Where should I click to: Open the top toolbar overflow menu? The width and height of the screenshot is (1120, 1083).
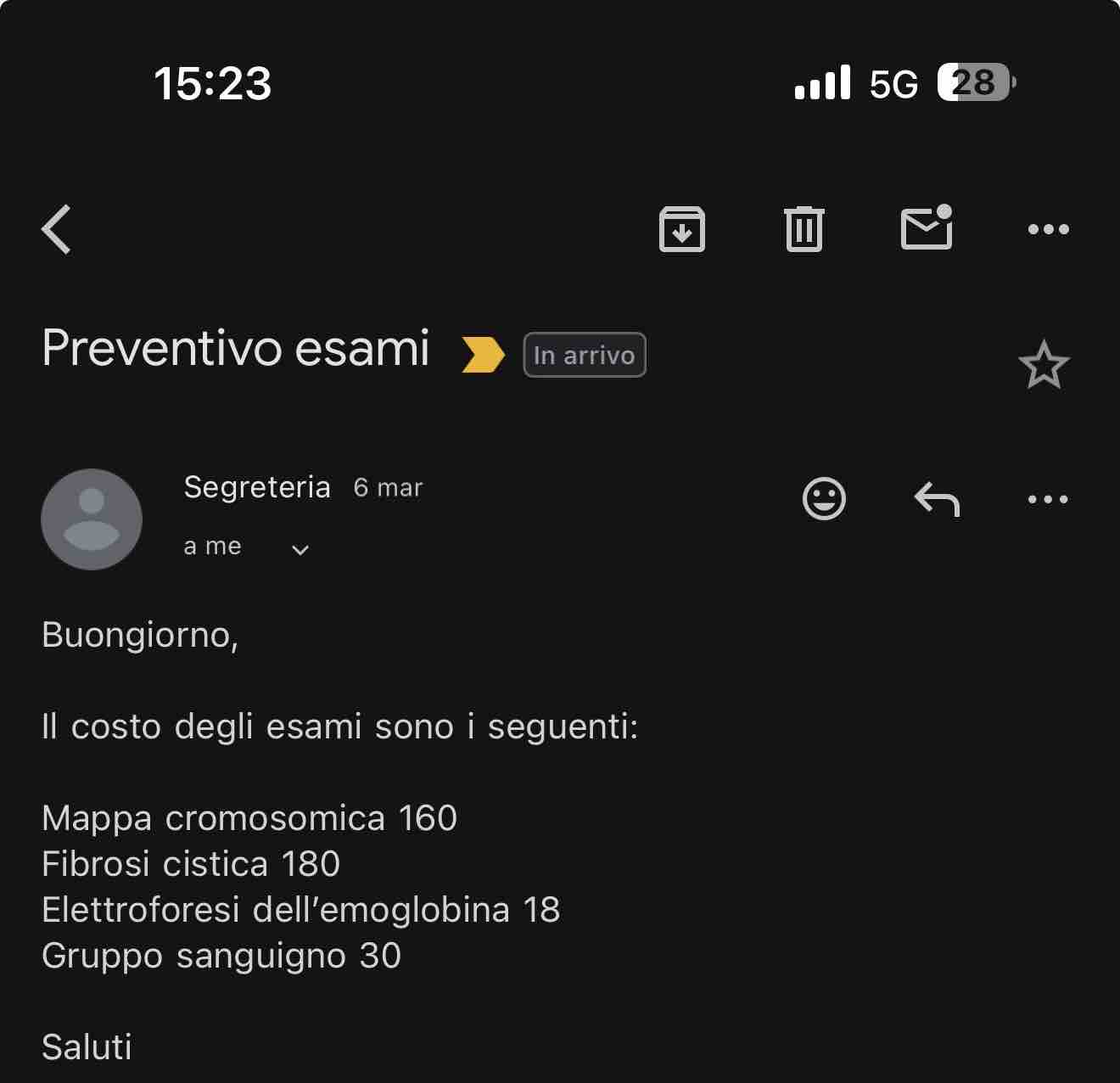(1048, 229)
